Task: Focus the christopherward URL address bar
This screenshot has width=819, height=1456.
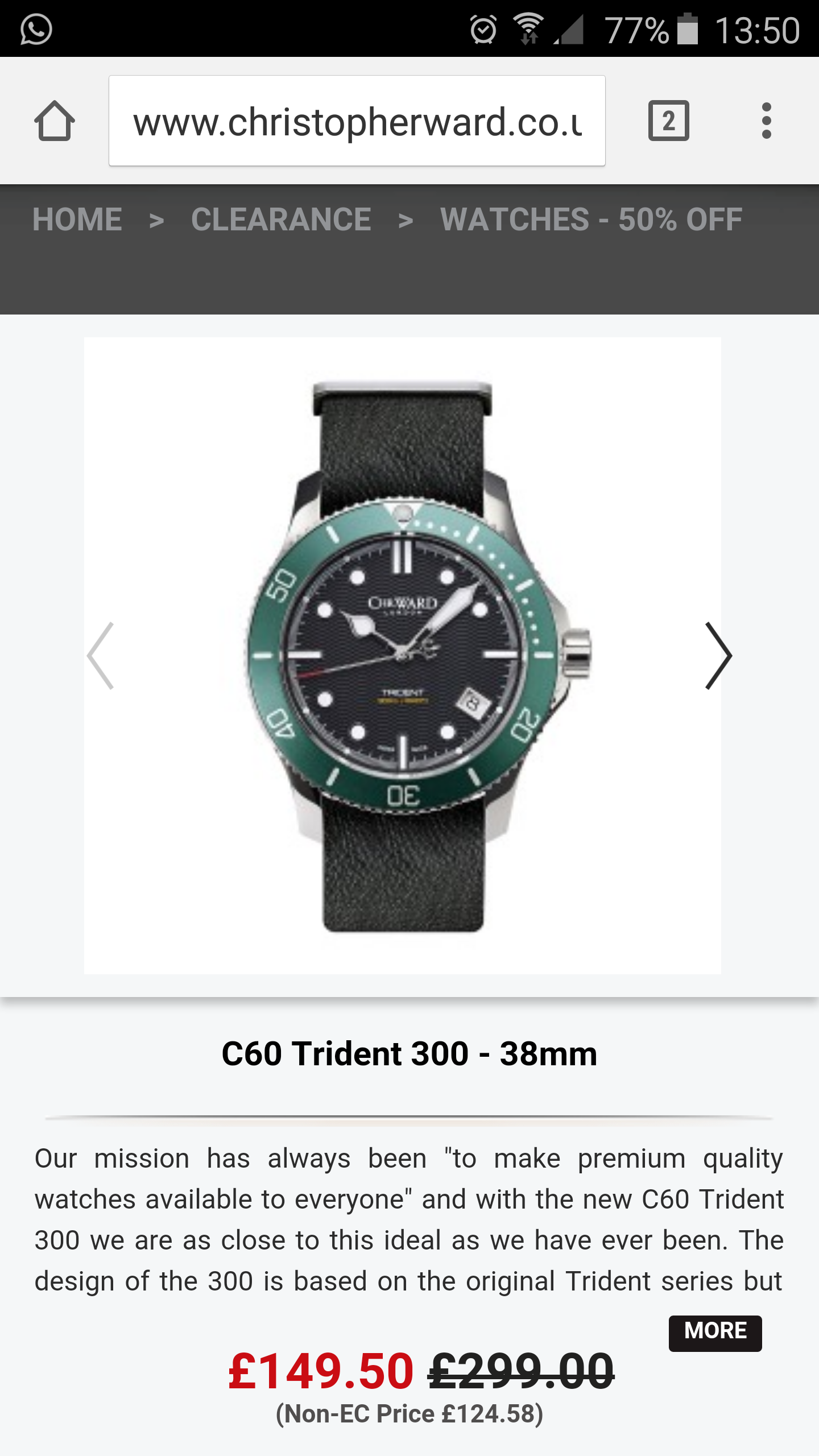Action: (x=357, y=121)
